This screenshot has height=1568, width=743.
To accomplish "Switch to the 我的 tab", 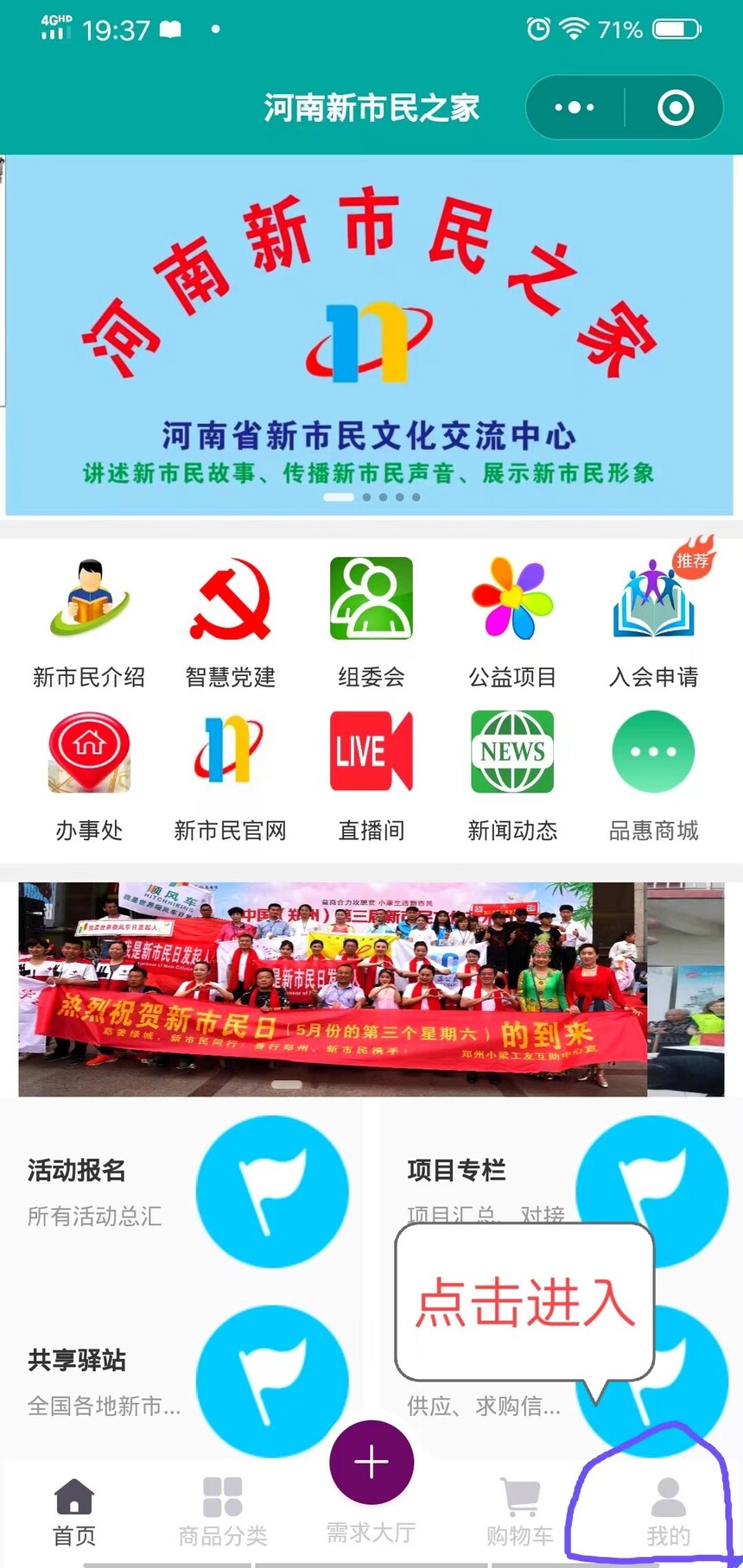I will tap(668, 1511).
